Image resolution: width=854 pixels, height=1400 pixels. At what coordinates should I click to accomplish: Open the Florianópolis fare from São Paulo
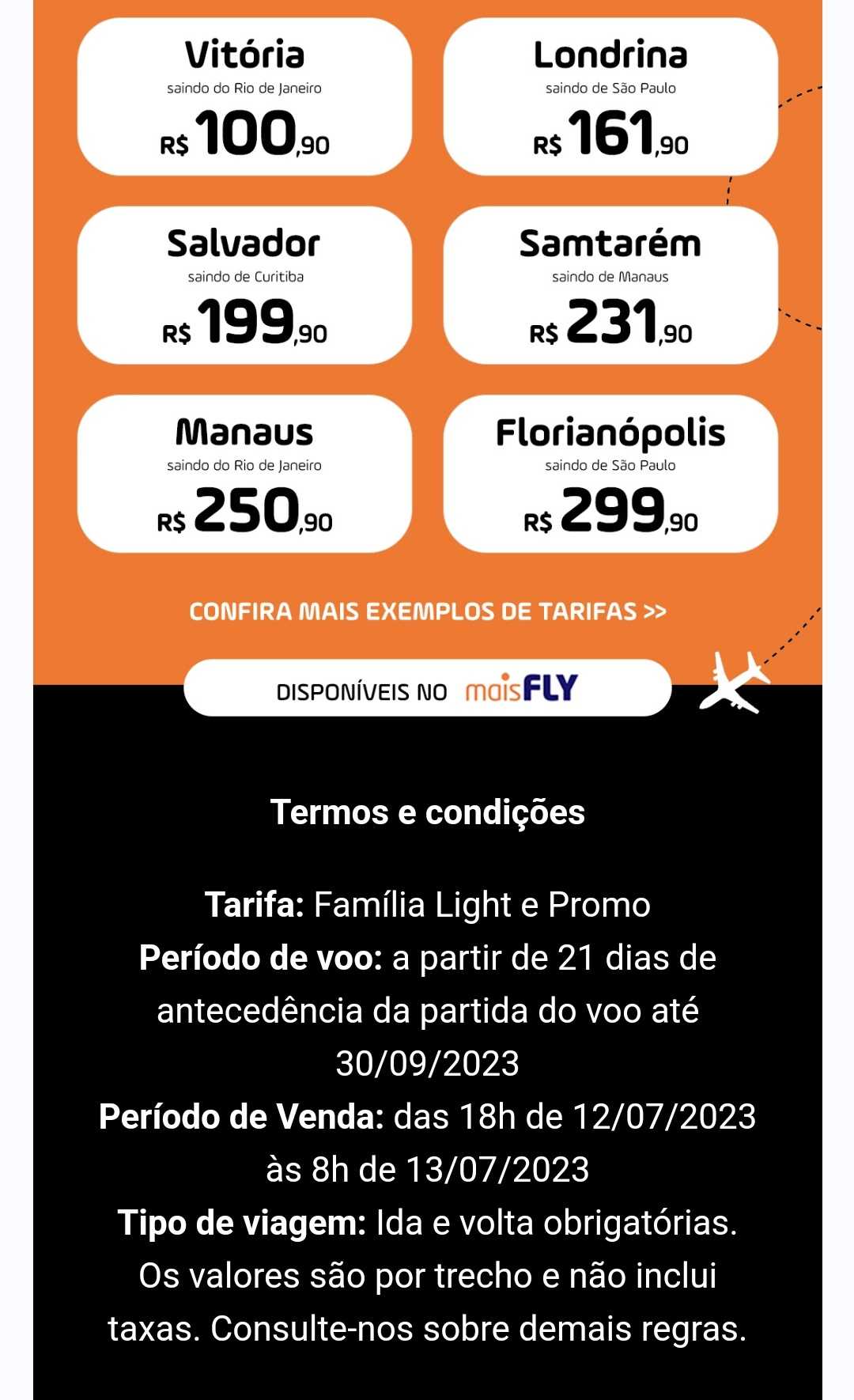[x=610, y=474]
